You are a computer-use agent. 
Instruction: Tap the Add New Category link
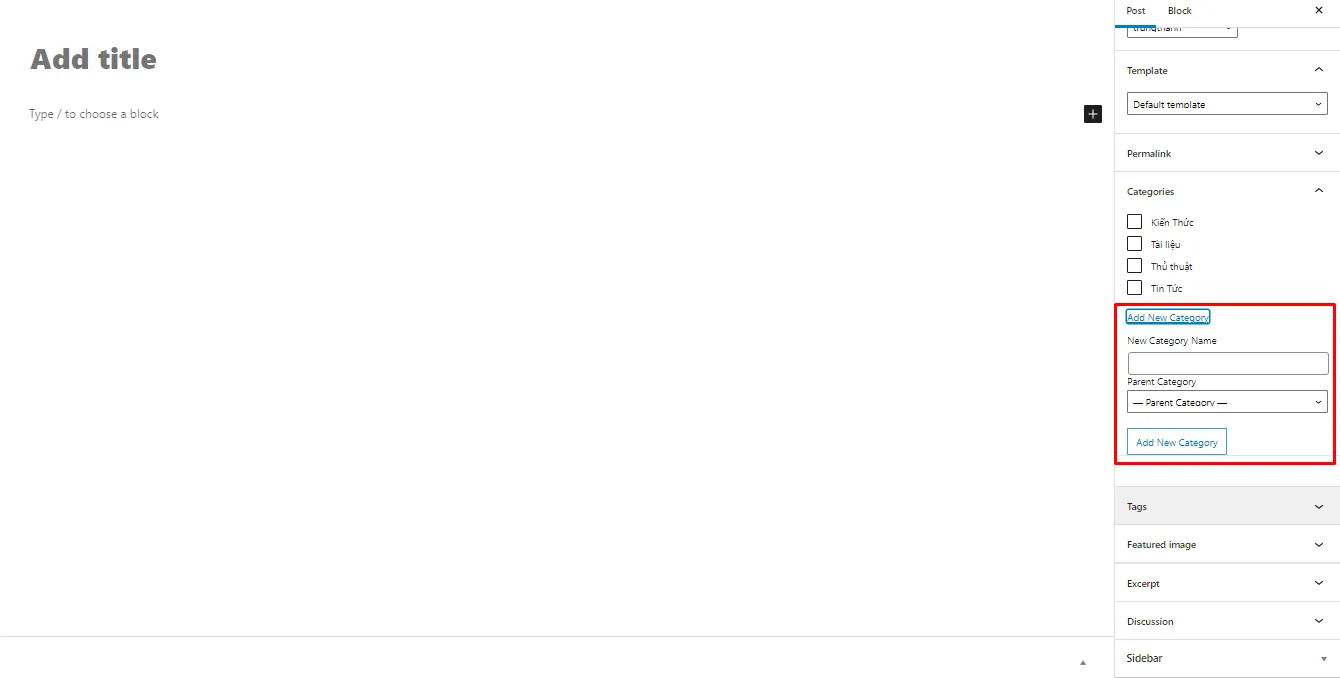(1168, 317)
